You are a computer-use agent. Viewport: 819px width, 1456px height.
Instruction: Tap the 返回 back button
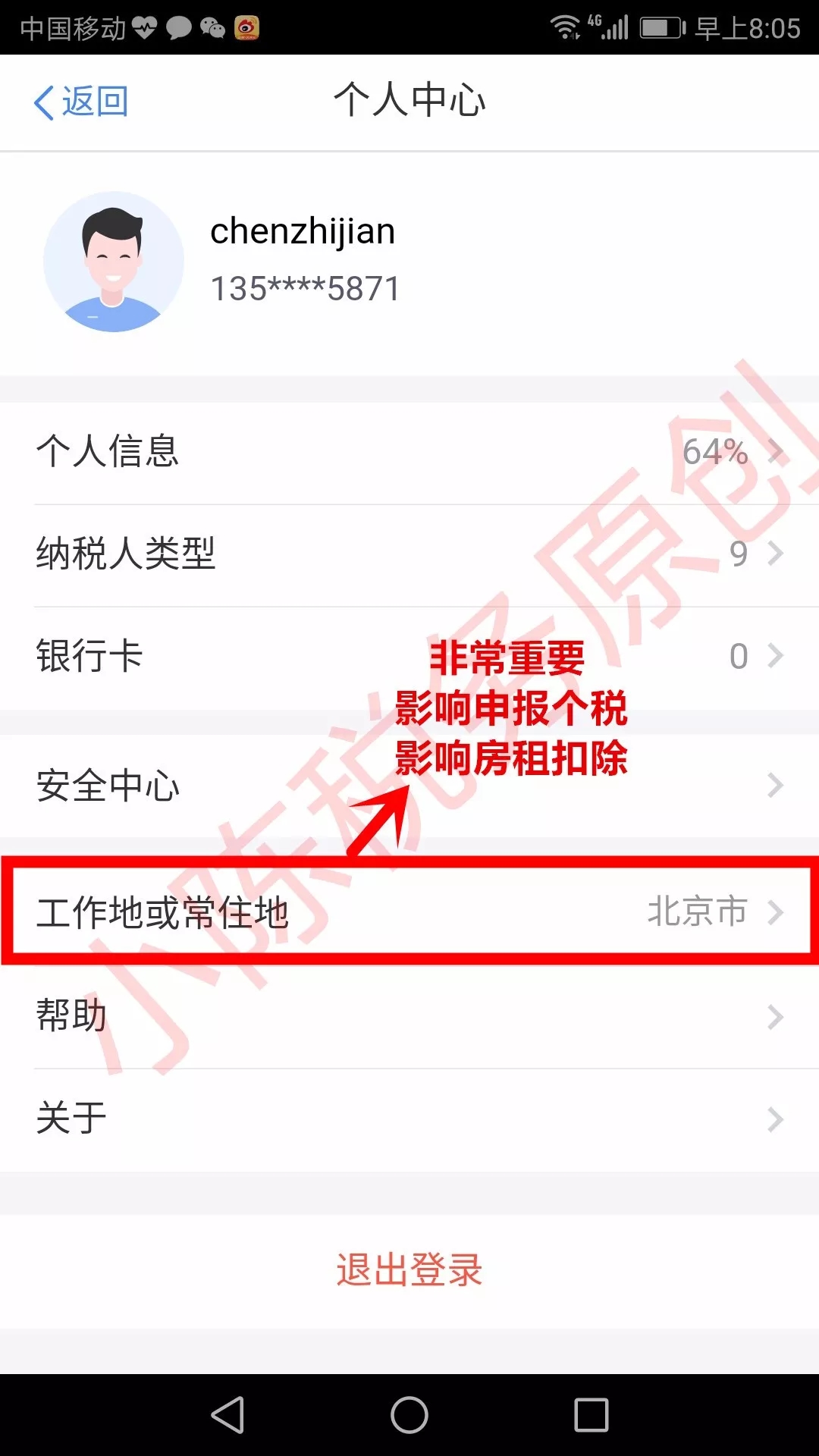(x=81, y=102)
